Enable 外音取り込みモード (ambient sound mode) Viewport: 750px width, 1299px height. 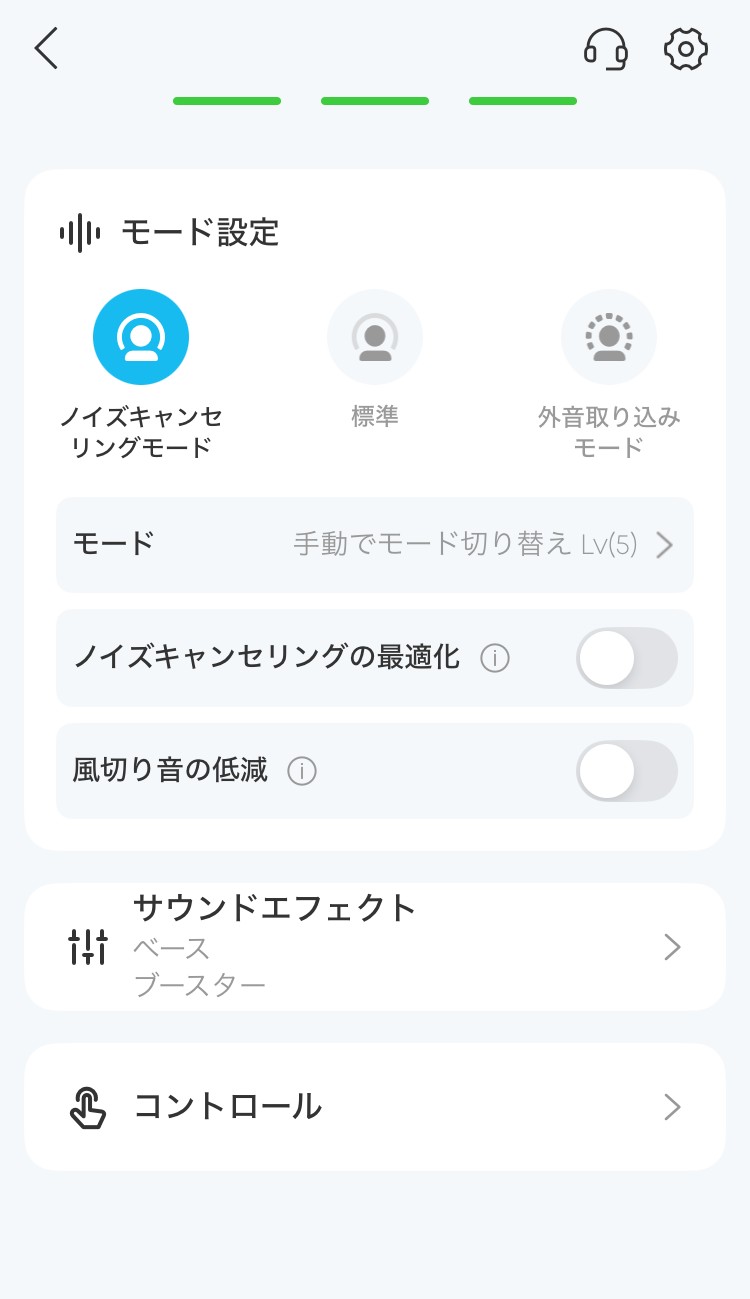608,336
